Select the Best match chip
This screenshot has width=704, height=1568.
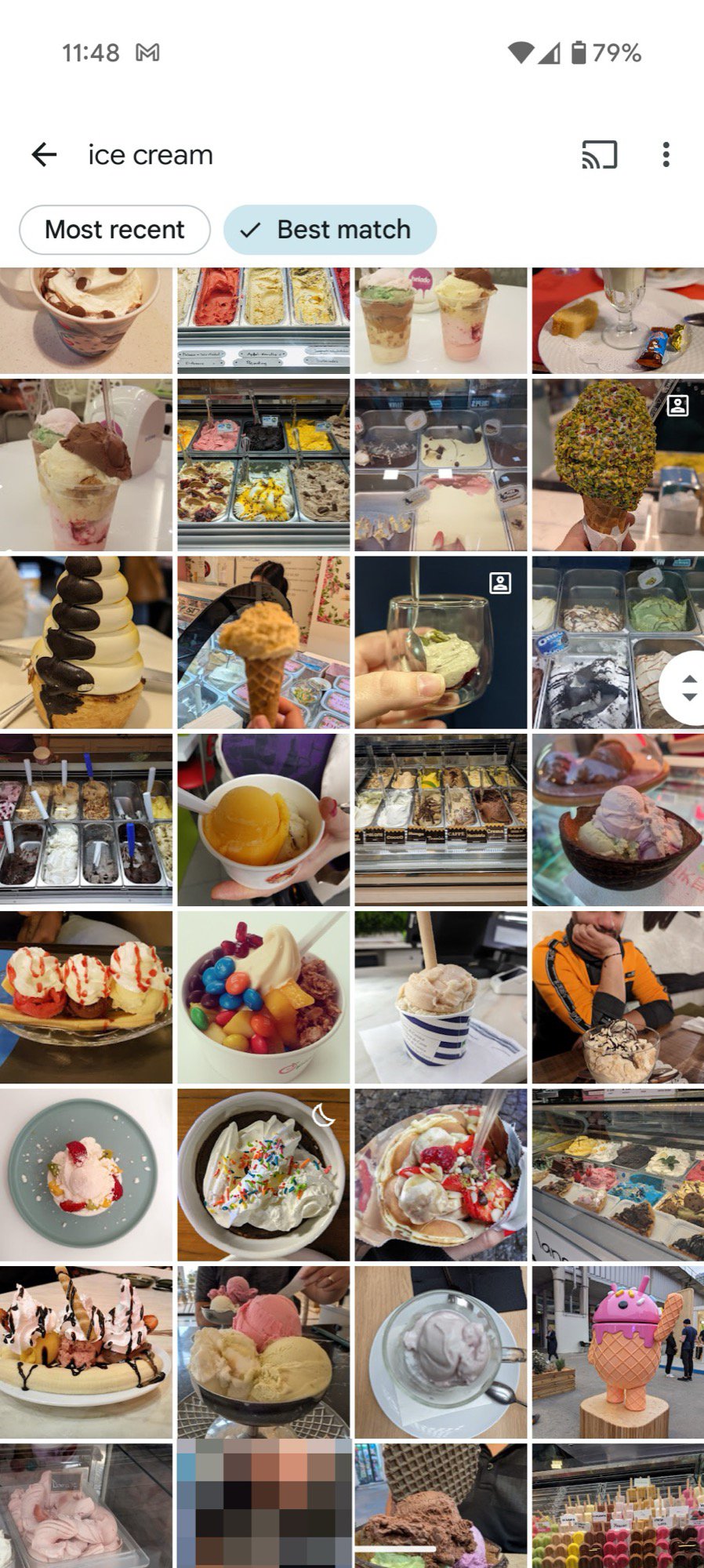(x=329, y=230)
